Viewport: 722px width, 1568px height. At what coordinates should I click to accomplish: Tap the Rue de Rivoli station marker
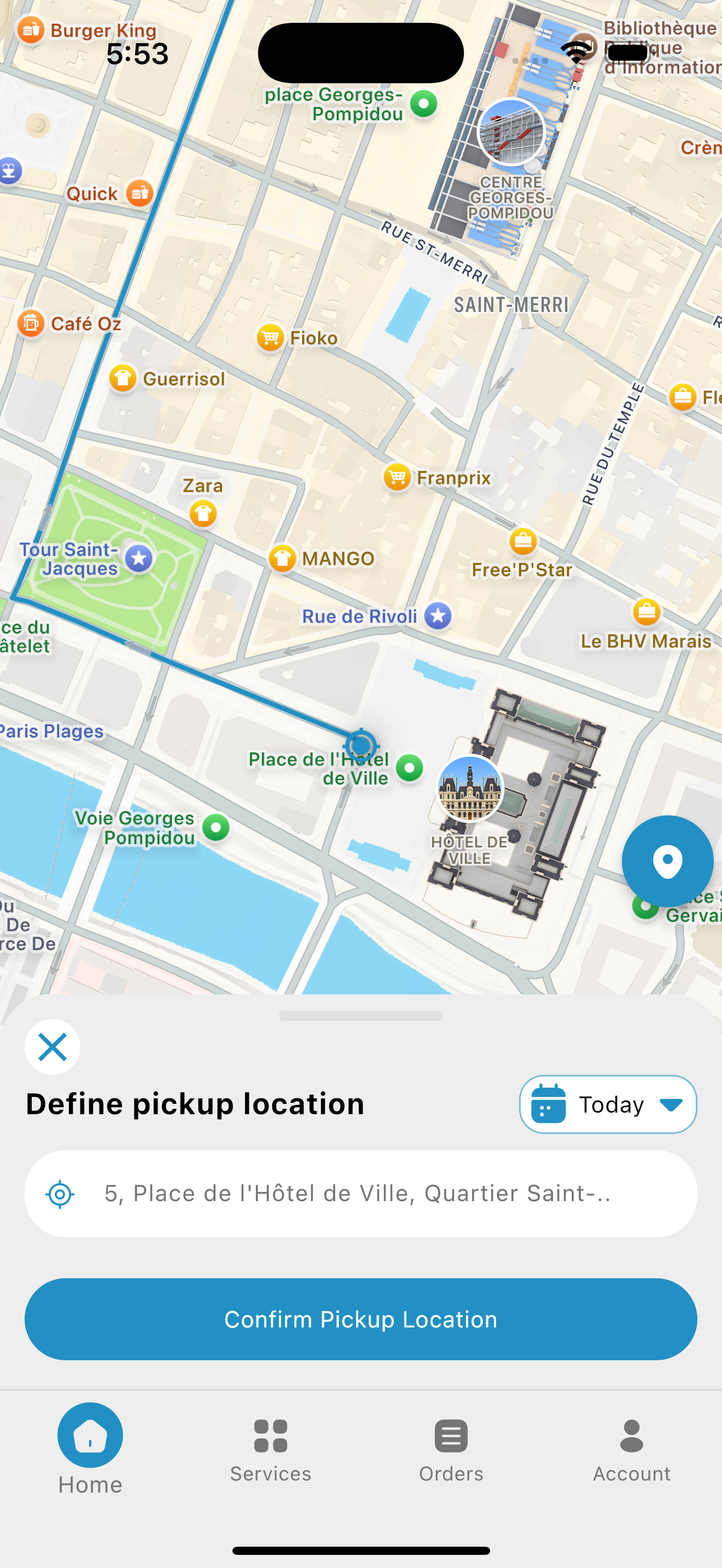438,616
